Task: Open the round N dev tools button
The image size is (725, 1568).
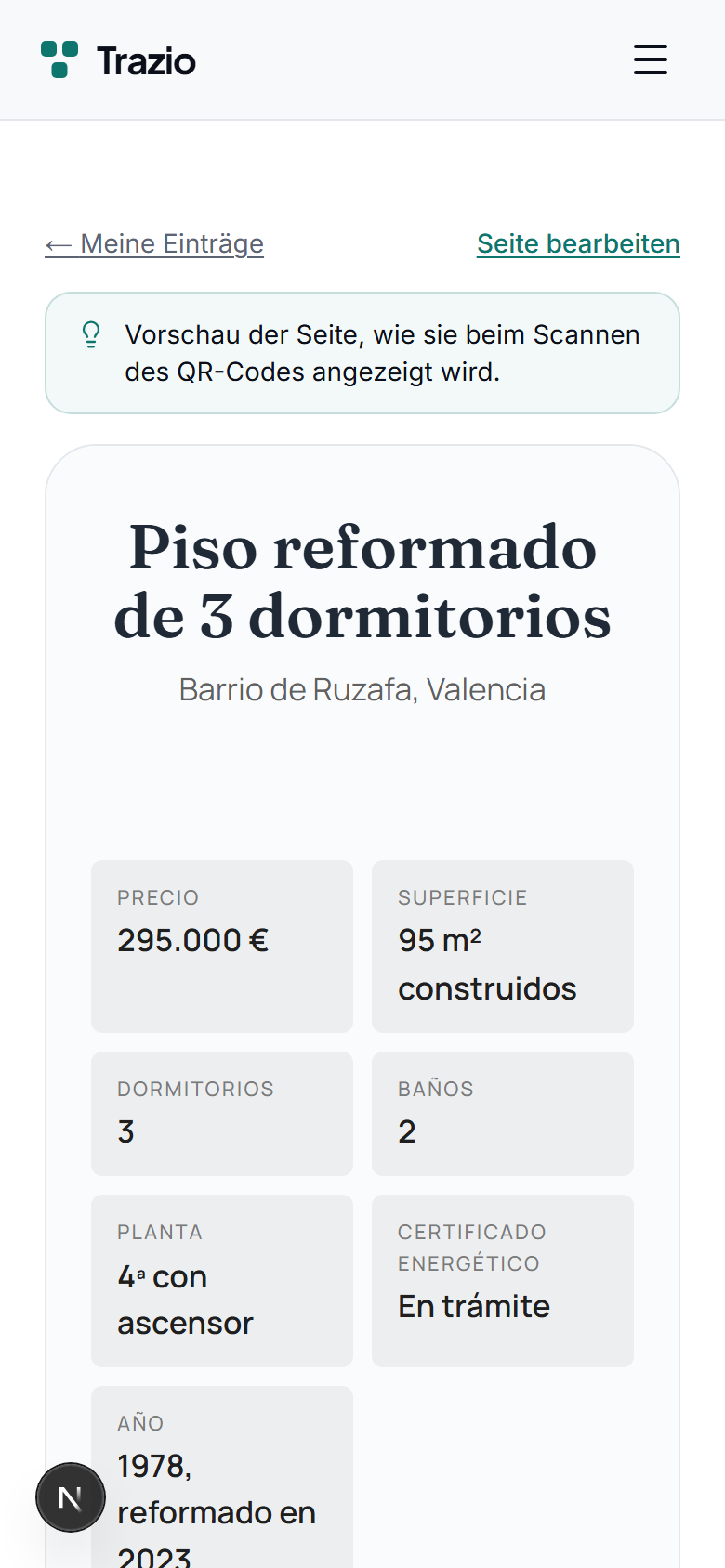Action: (71, 1497)
